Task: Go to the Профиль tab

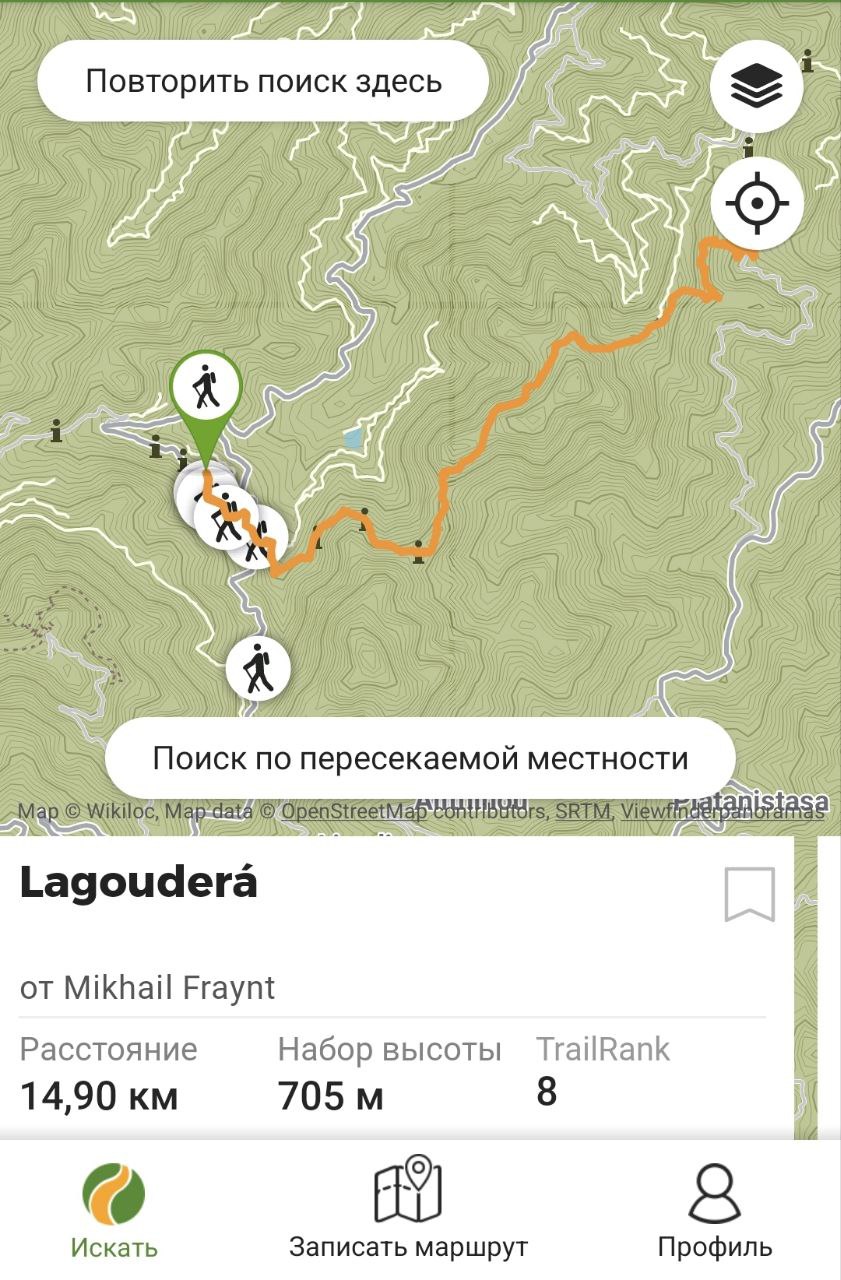Action: pos(714,1210)
